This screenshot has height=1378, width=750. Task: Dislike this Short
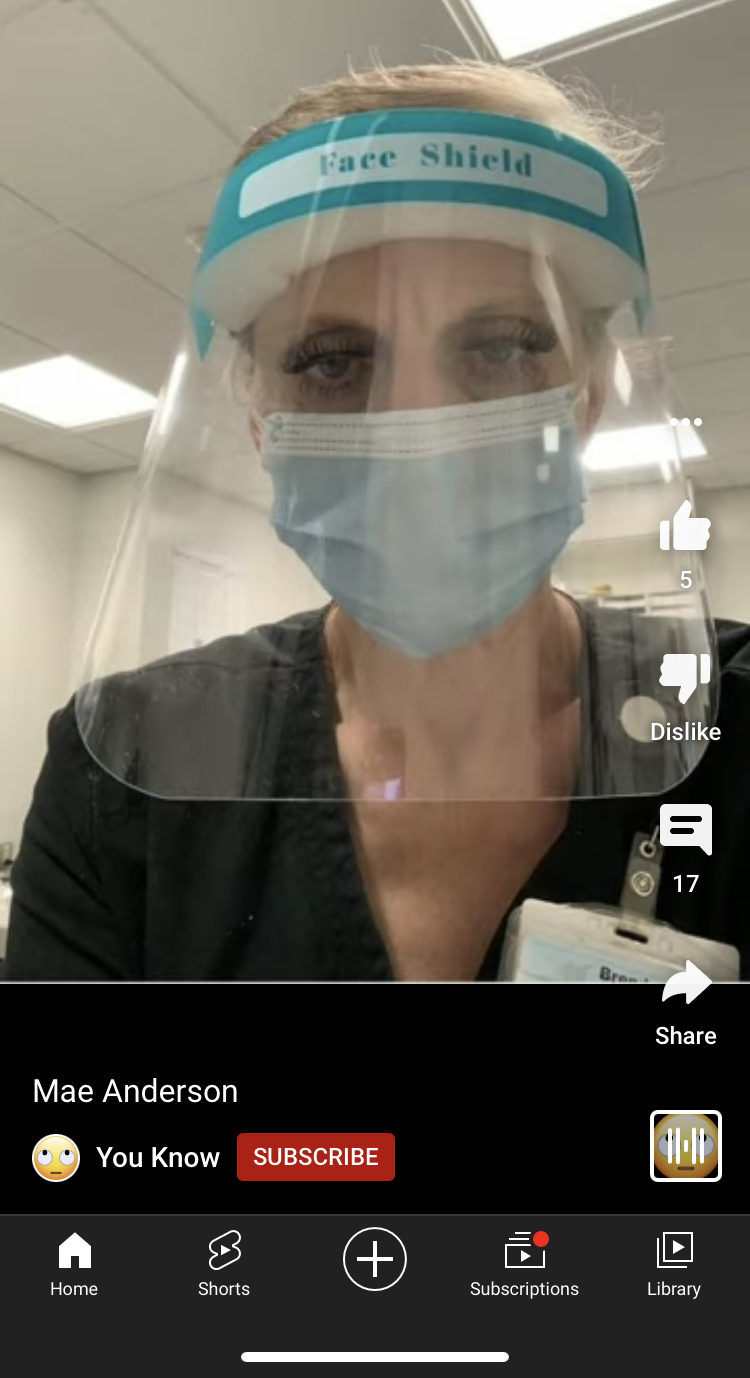point(685,679)
